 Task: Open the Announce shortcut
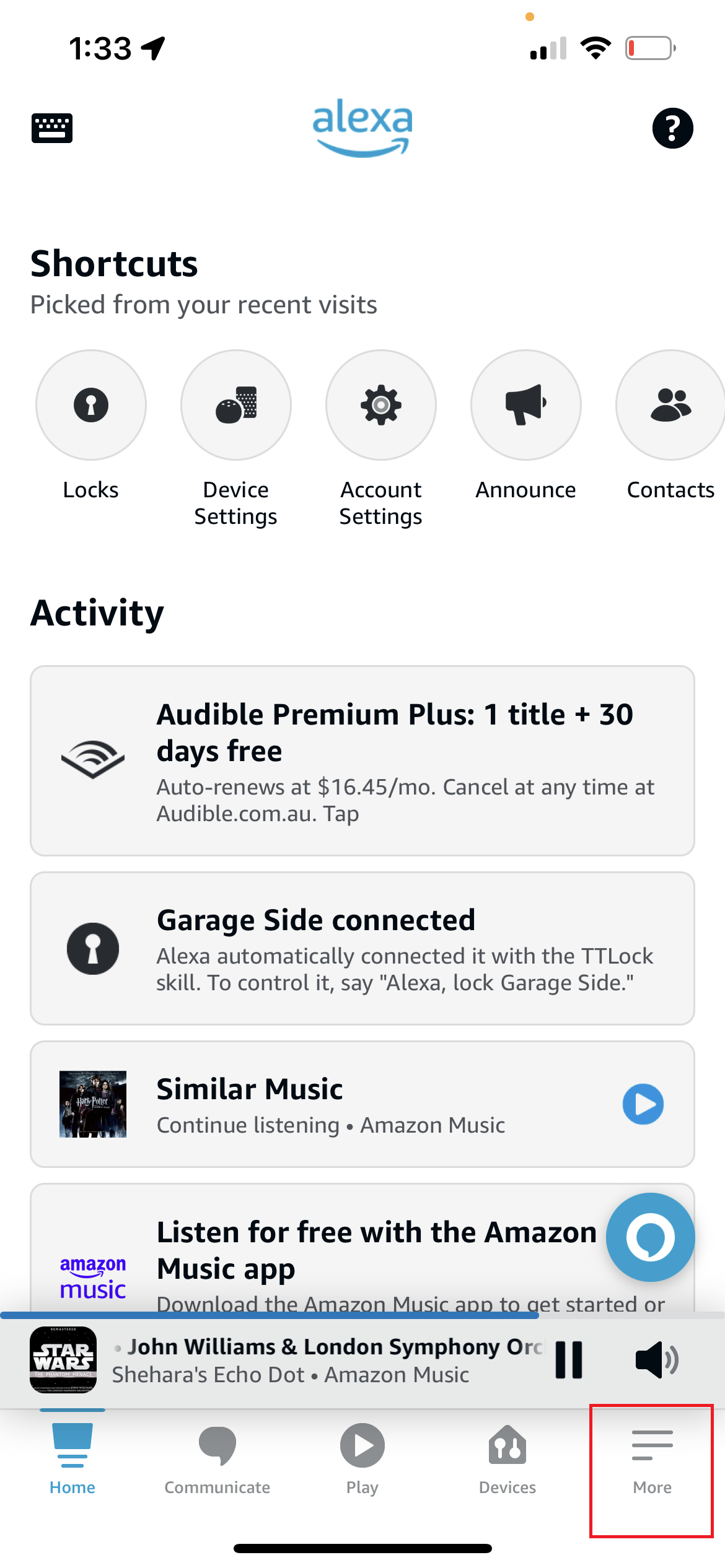[526, 426]
